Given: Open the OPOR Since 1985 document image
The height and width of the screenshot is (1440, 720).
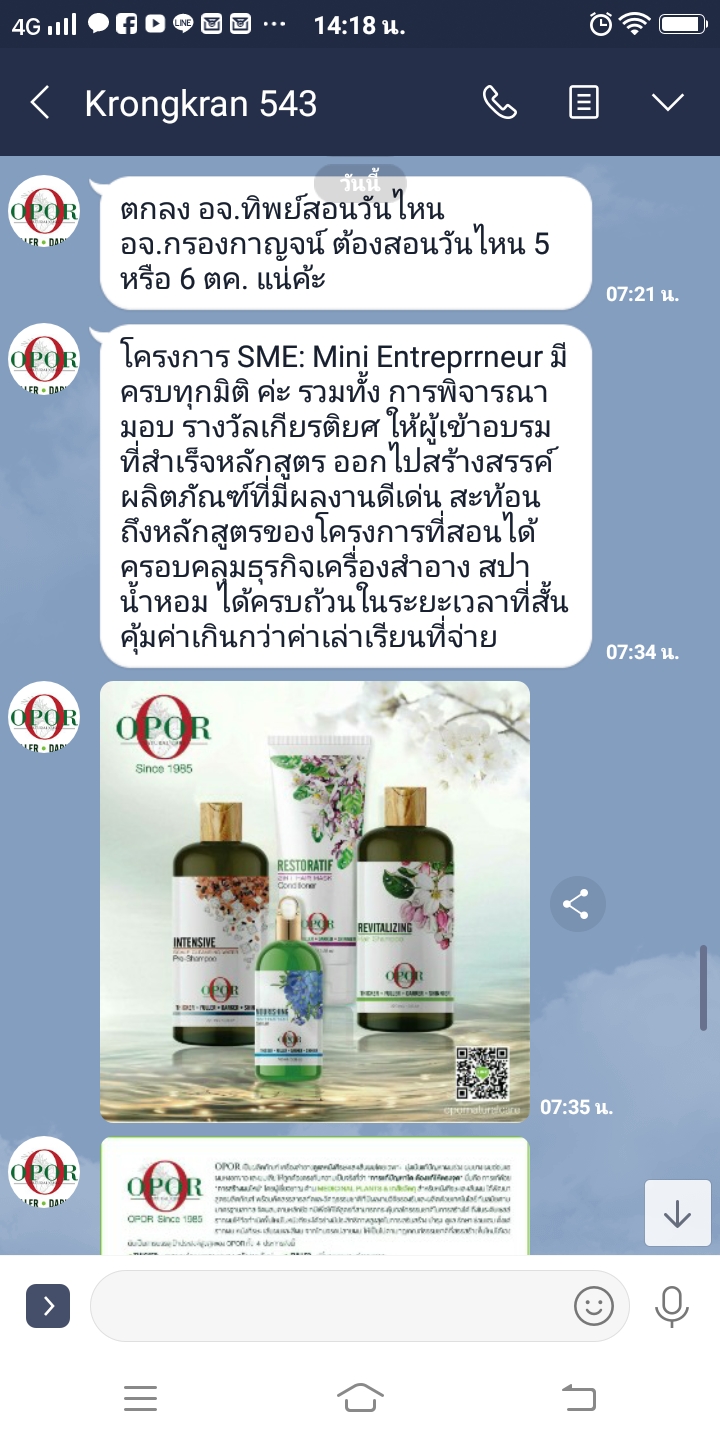Looking at the screenshot, I should (x=315, y=1196).
